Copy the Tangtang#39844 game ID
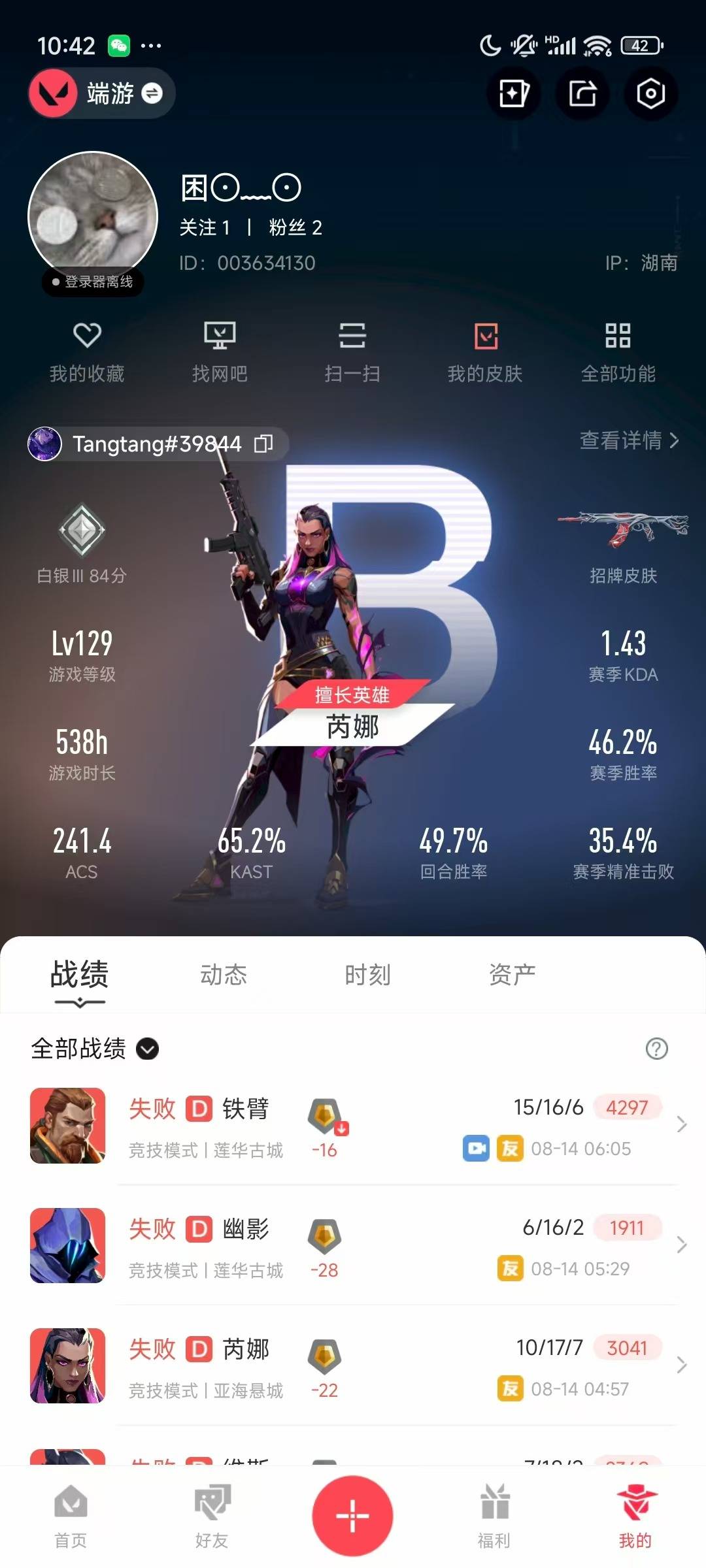706x1568 pixels. pyautogui.click(x=263, y=444)
